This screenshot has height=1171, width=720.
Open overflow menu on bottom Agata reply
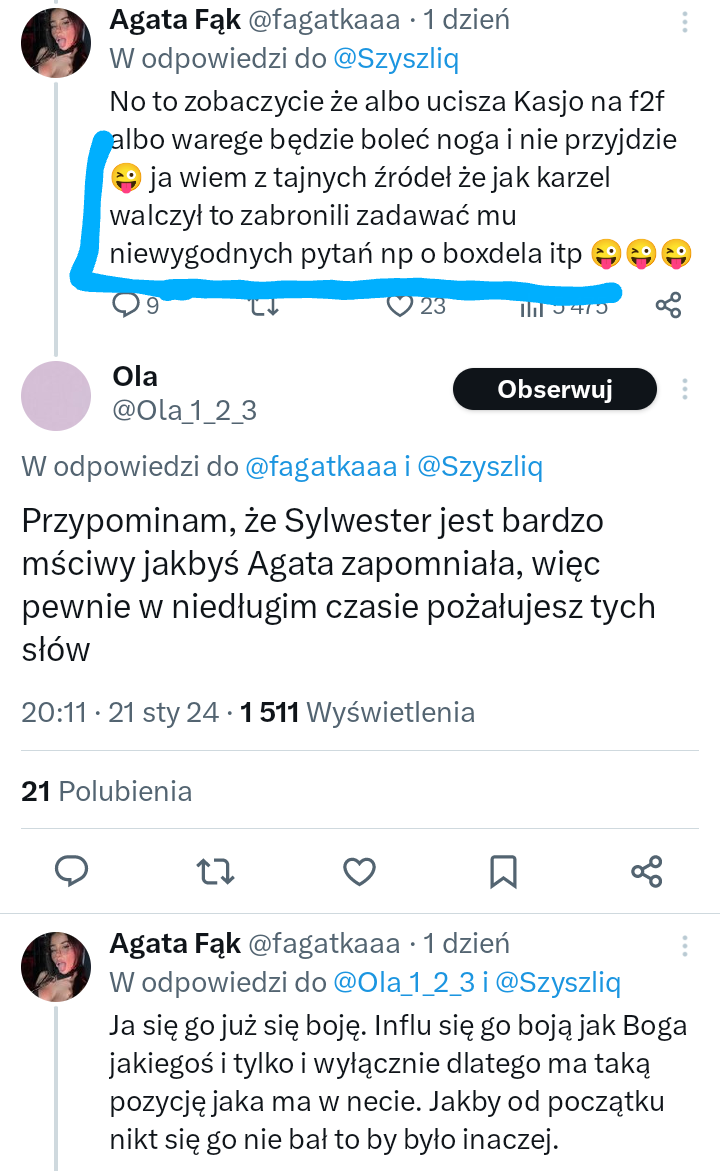pos(685,945)
